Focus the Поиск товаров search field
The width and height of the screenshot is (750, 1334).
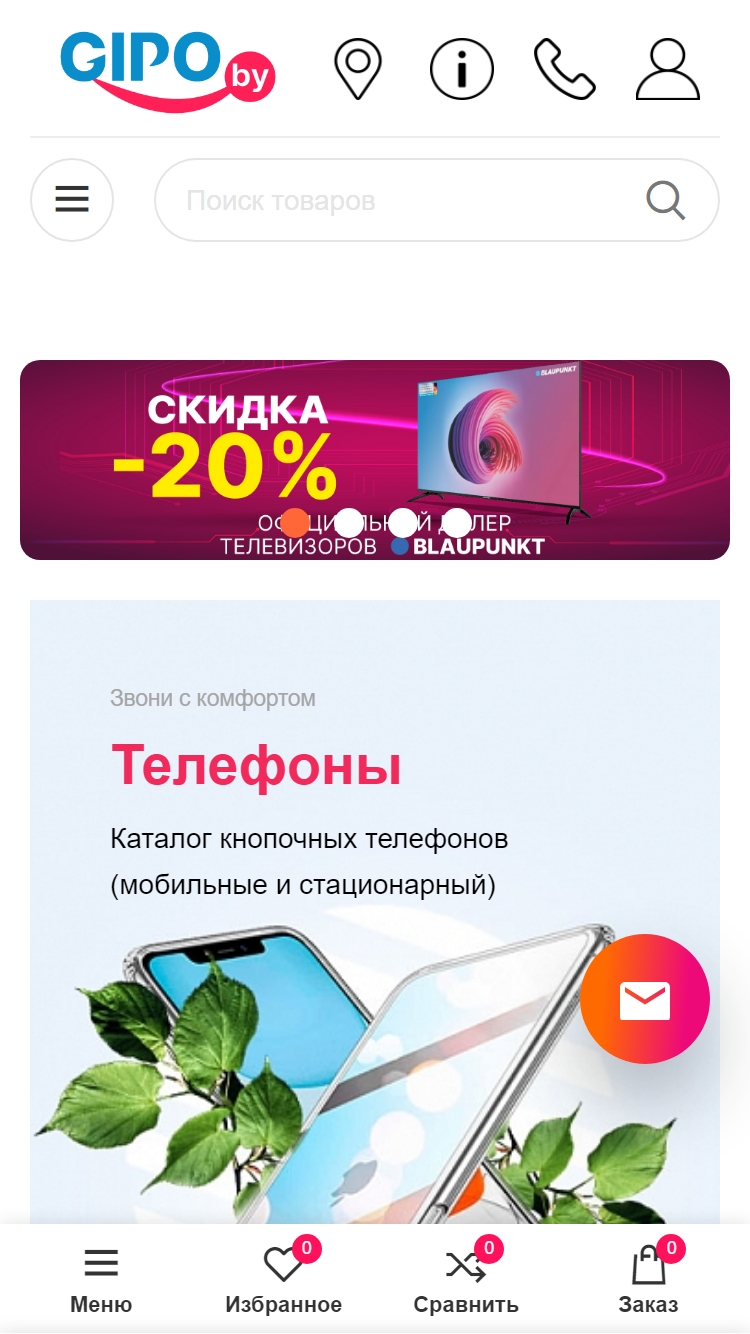coord(400,200)
